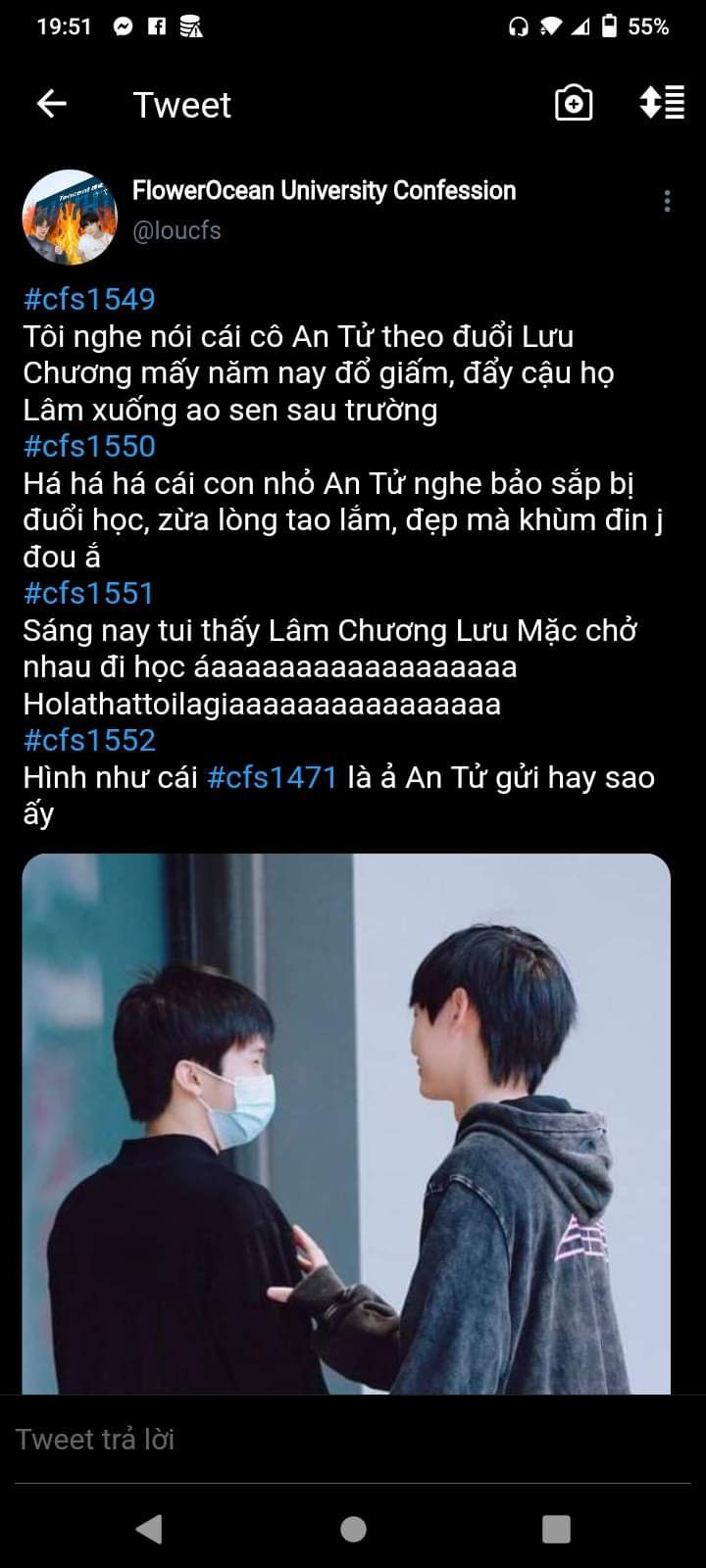Tap the 'Tweet trả lời' reply field

(353, 1439)
